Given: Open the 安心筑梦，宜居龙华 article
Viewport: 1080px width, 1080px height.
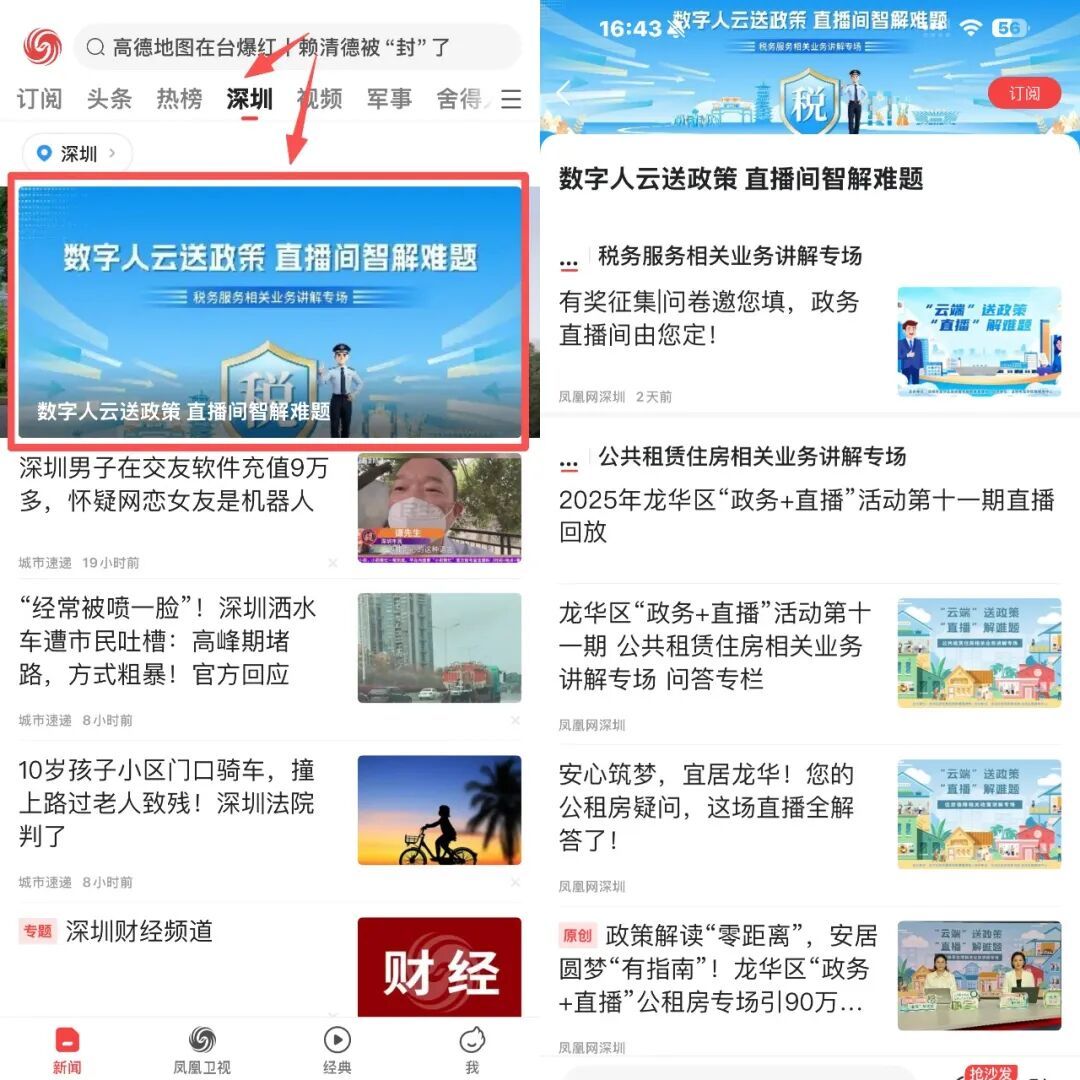Looking at the screenshot, I should tap(809, 825).
